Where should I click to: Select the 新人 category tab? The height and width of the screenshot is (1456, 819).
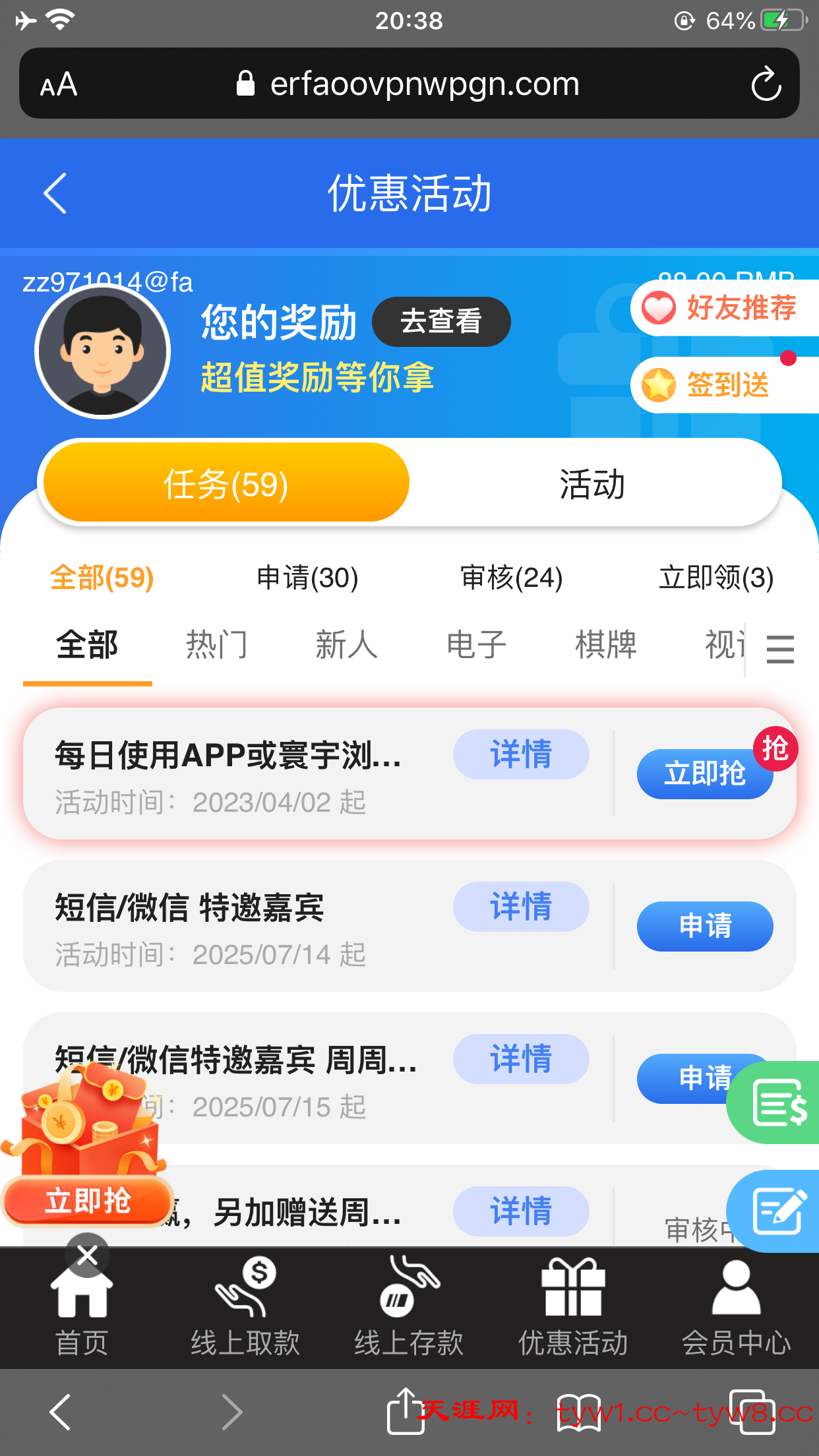tap(346, 644)
